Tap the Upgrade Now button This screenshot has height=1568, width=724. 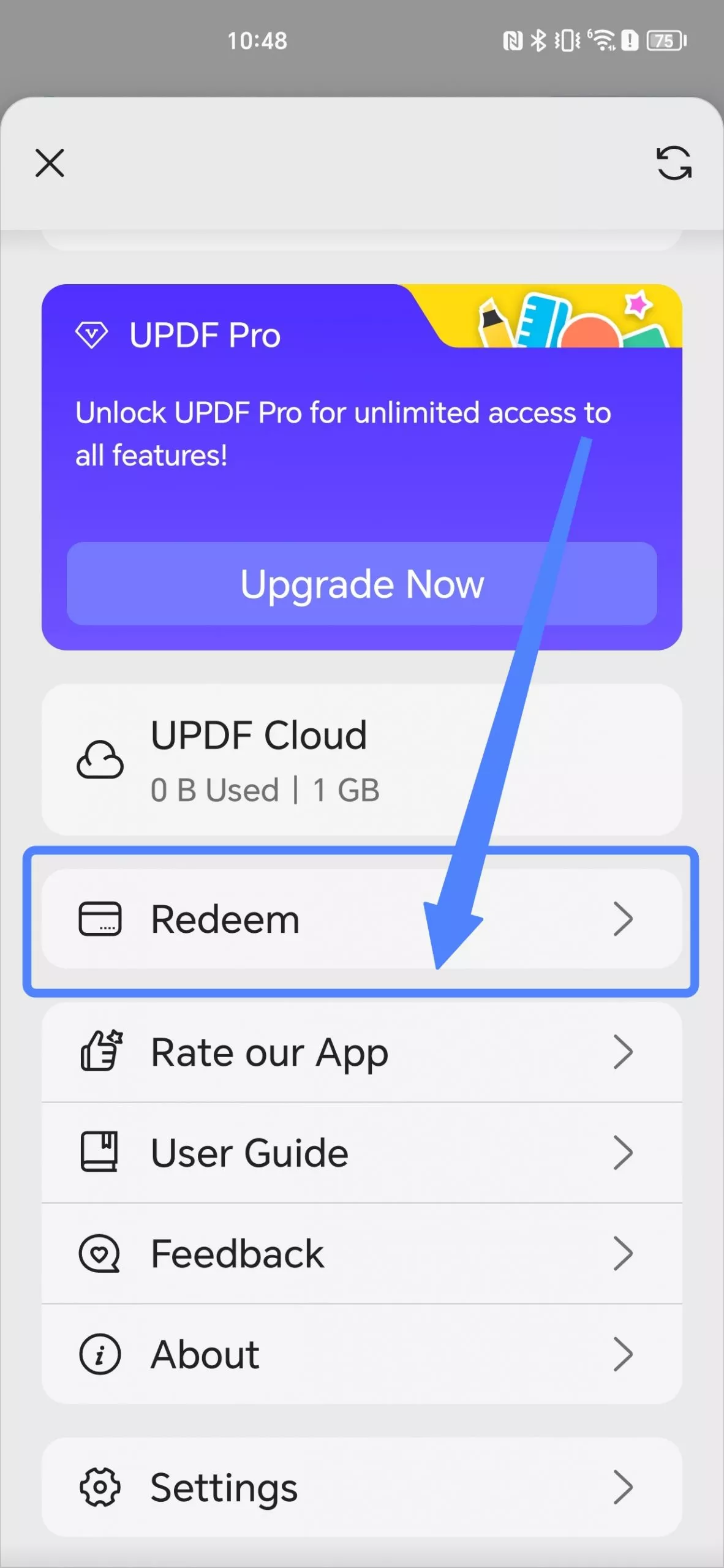tap(361, 584)
